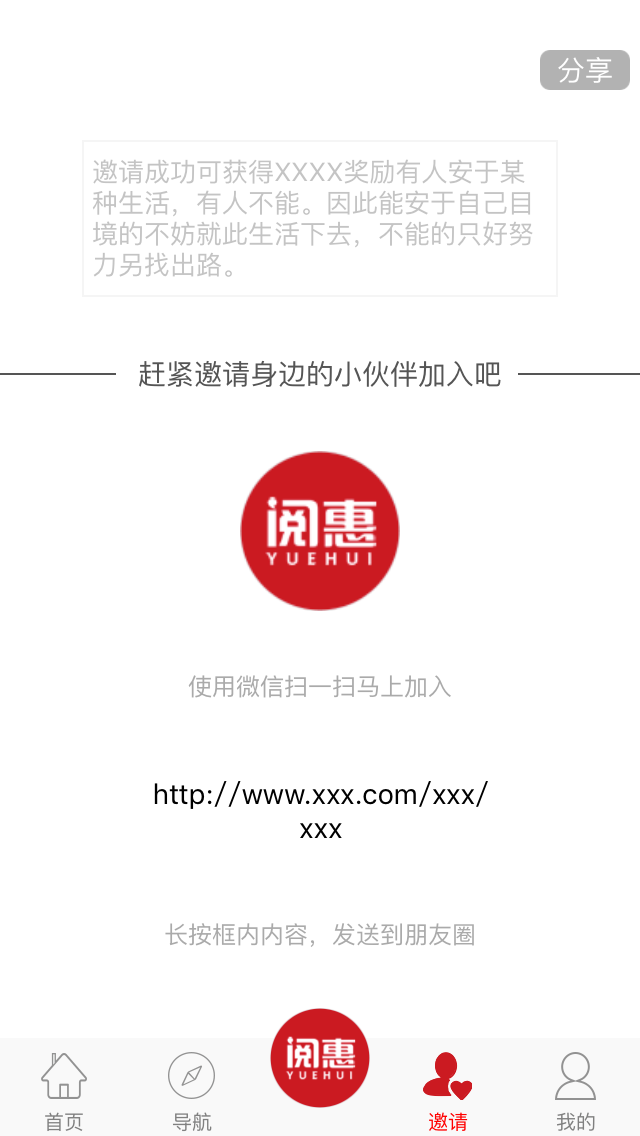Screen dimensions: 640x1136
Task: Tap the 分享 share button
Action: [585, 70]
